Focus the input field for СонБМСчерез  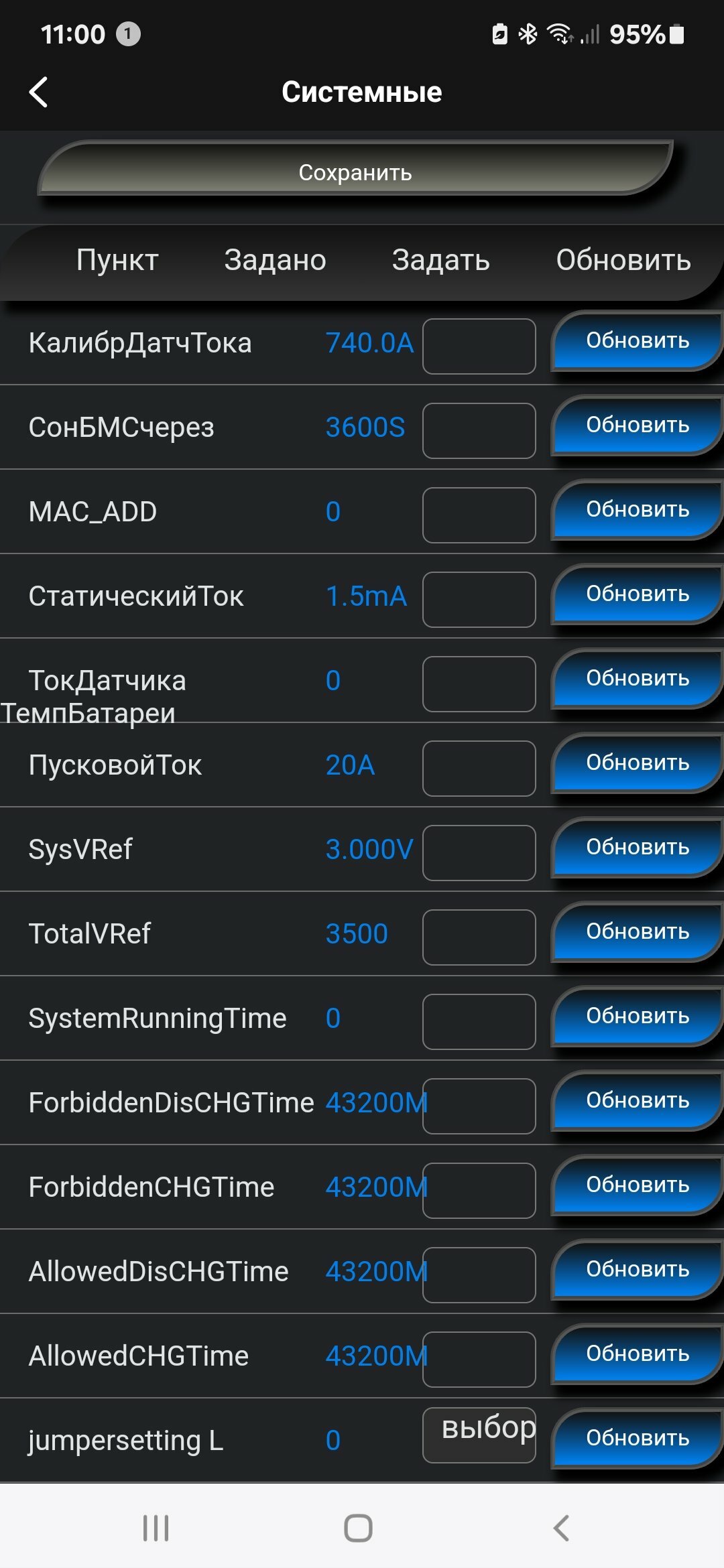click(479, 431)
